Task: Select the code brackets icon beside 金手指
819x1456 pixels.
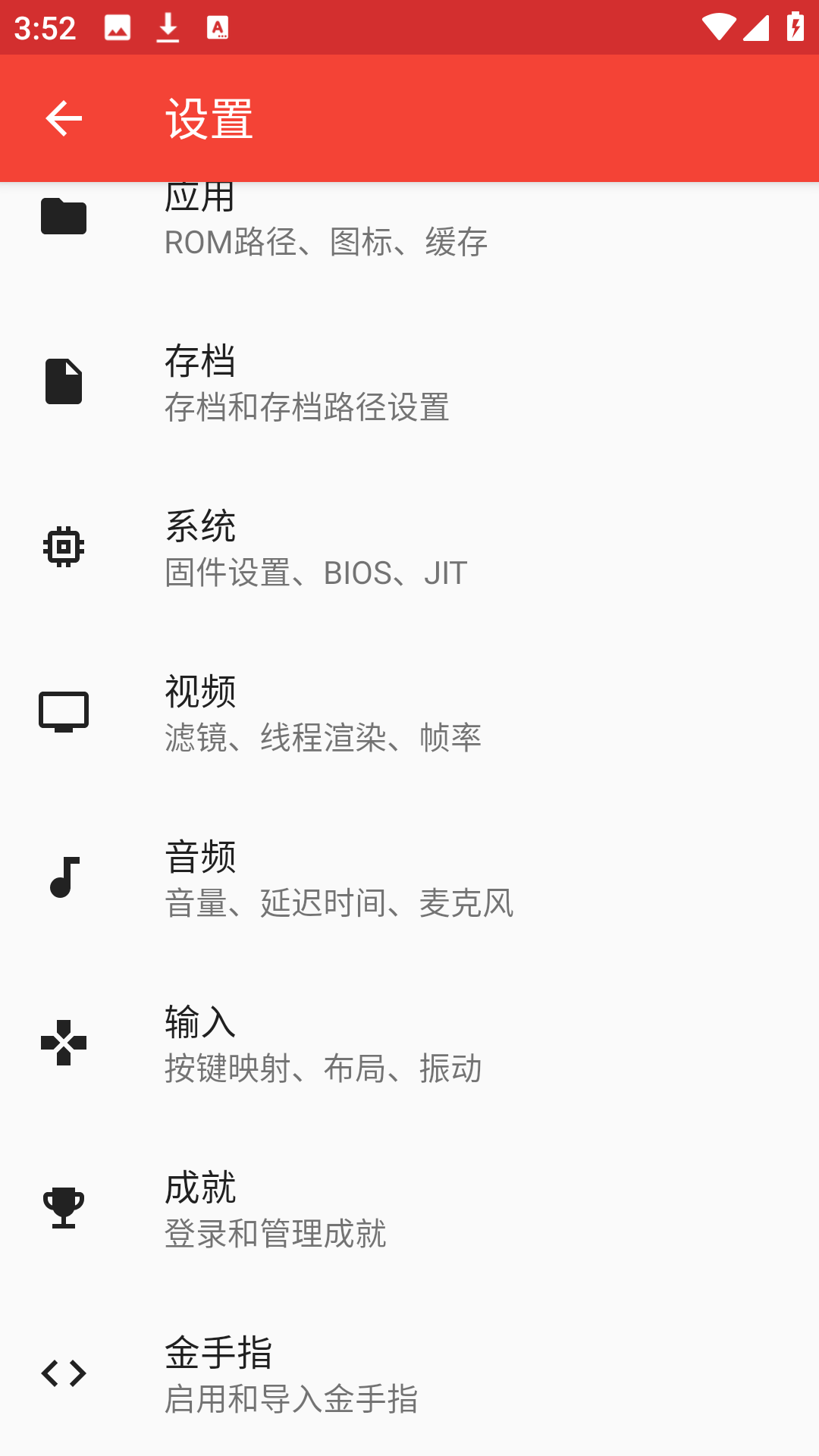Action: coord(63,1373)
